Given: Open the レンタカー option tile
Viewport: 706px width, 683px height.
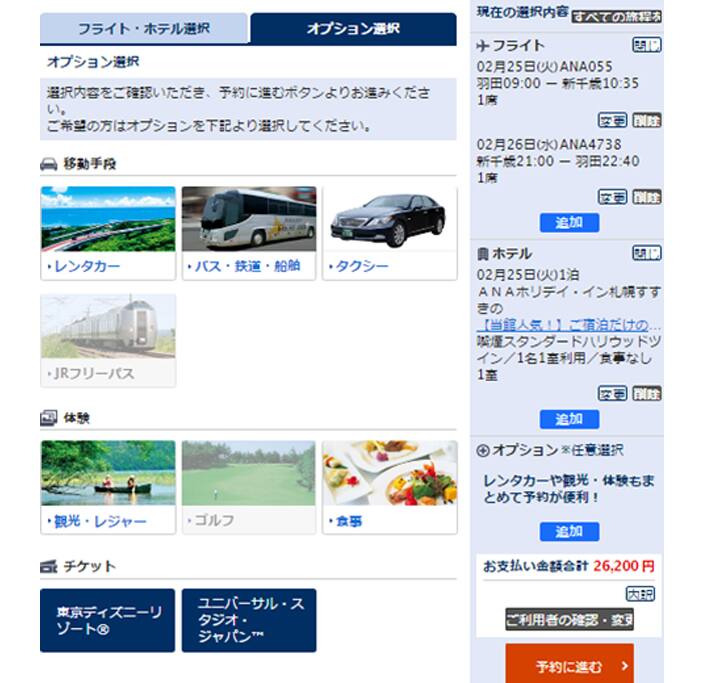Looking at the screenshot, I should (108, 232).
